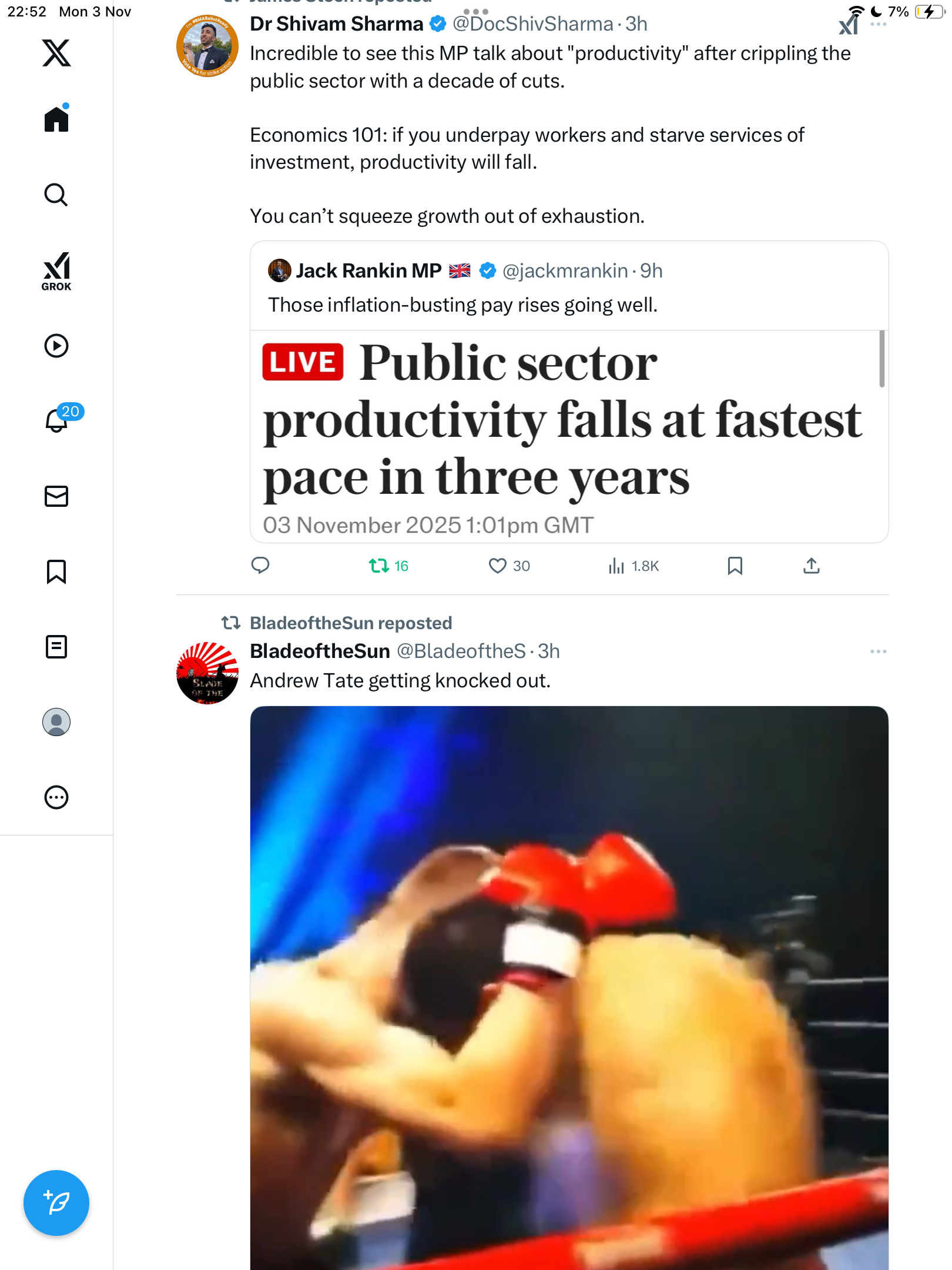The width and height of the screenshot is (952, 1270).
Task: Bookmark Dr Shivam Sharma's post
Action: (735, 566)
